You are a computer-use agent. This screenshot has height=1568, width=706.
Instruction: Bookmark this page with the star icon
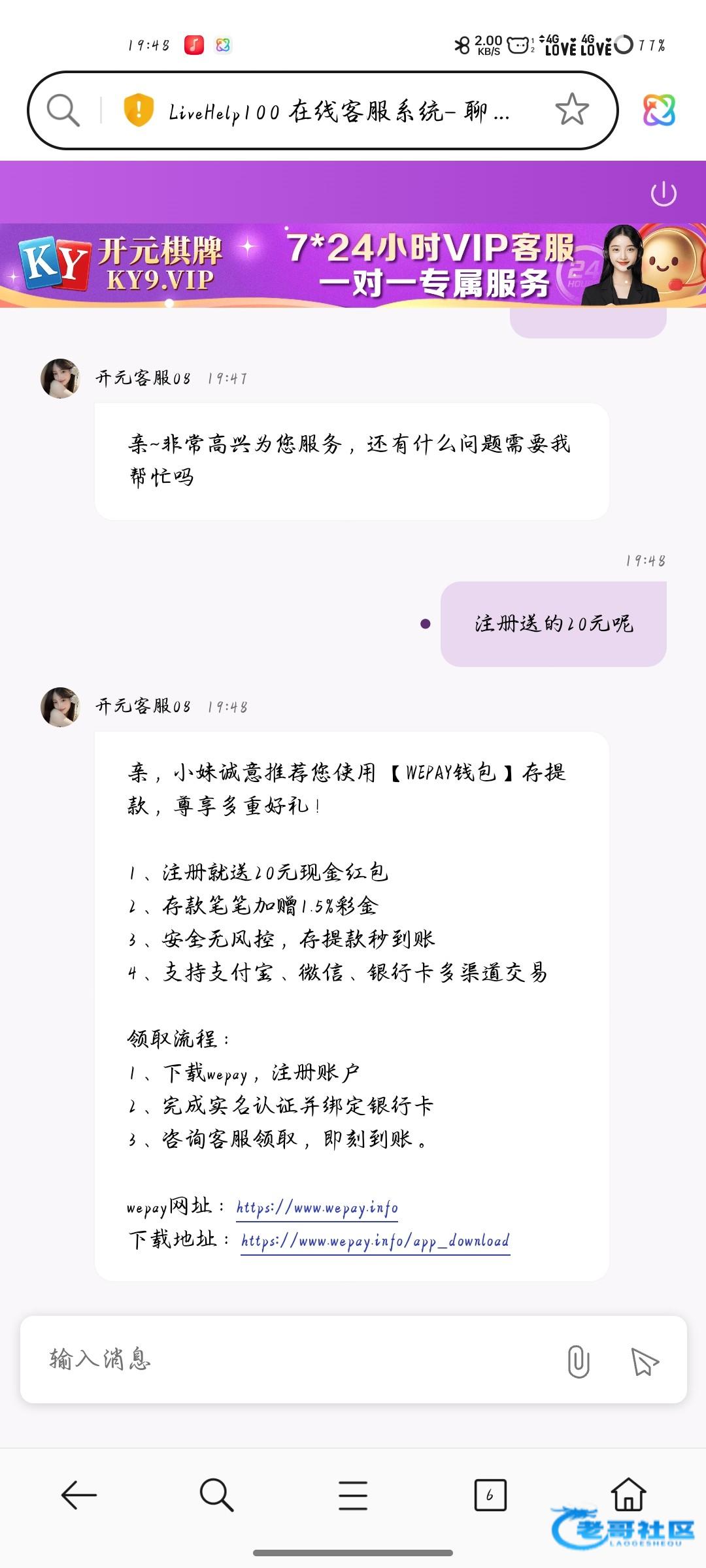572,110
